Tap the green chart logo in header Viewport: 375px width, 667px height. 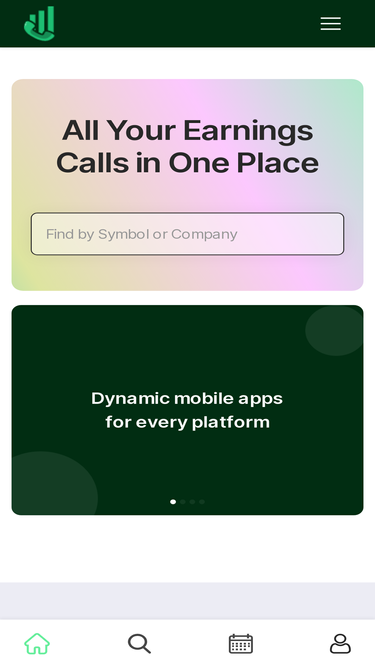40,24
